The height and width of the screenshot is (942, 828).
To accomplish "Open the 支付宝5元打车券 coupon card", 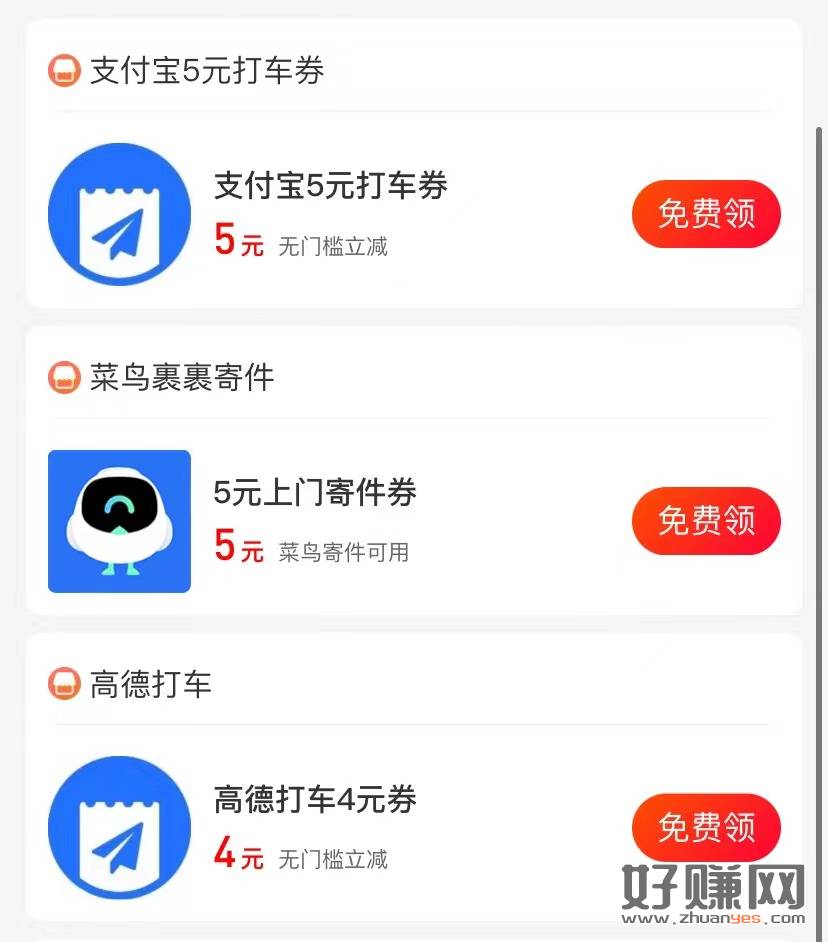I will click(x=330, y=187).
